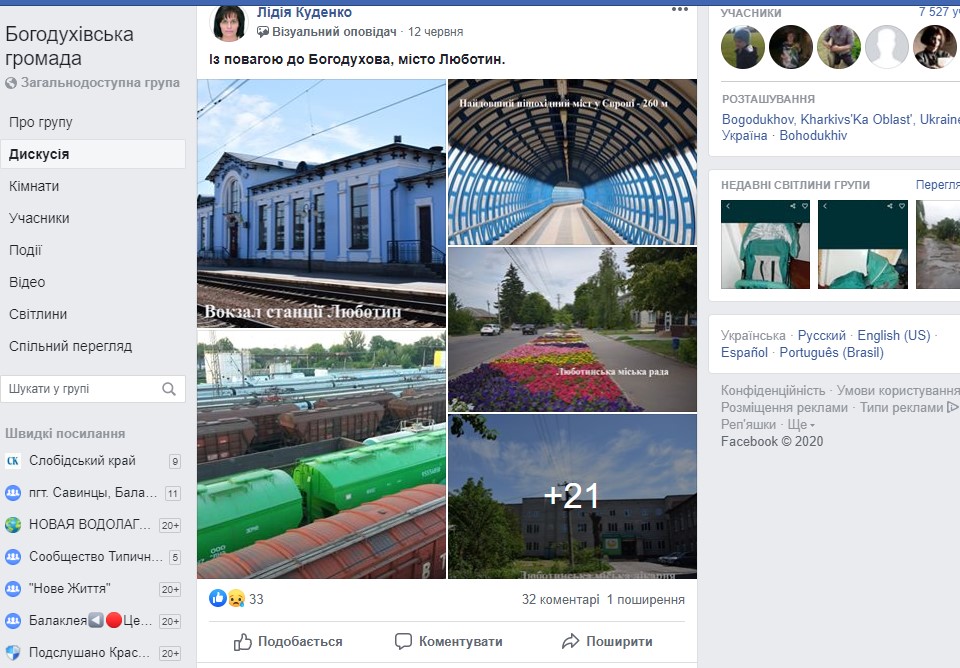Open the Події section
960x668 pixels.
[x=26, y=250]
